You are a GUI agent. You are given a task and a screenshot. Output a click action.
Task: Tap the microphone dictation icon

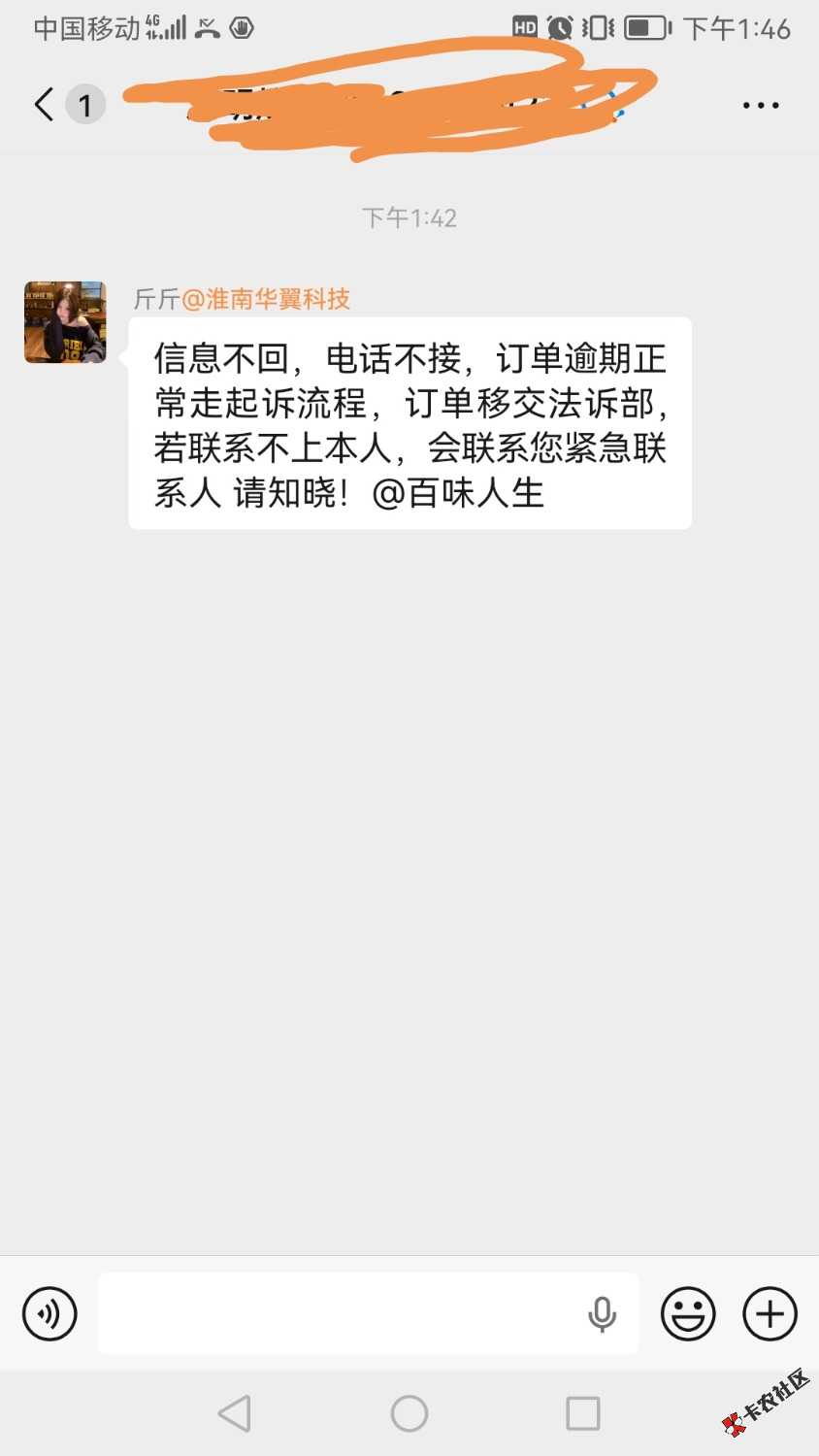point(602,1314)
